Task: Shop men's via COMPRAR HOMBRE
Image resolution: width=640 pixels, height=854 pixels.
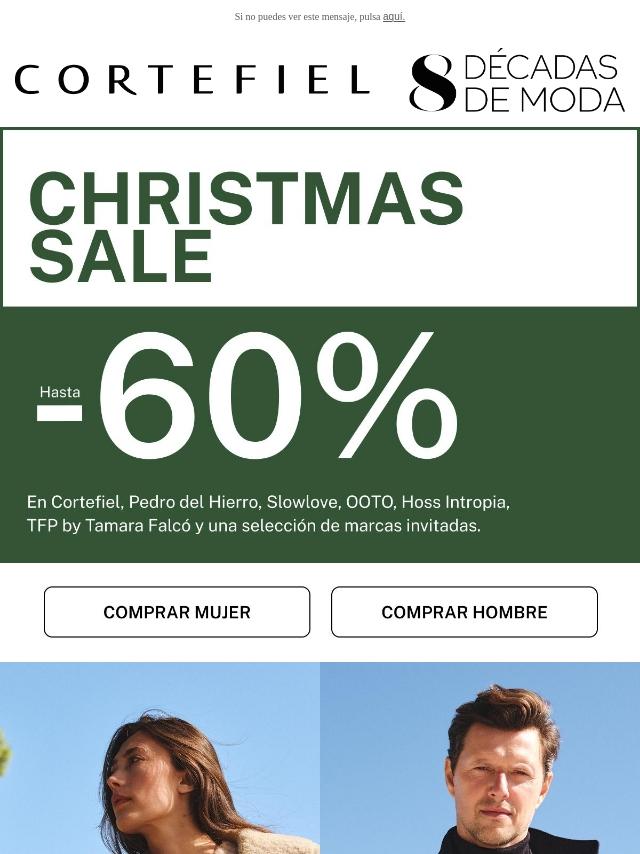Action: tap(464, 612)
